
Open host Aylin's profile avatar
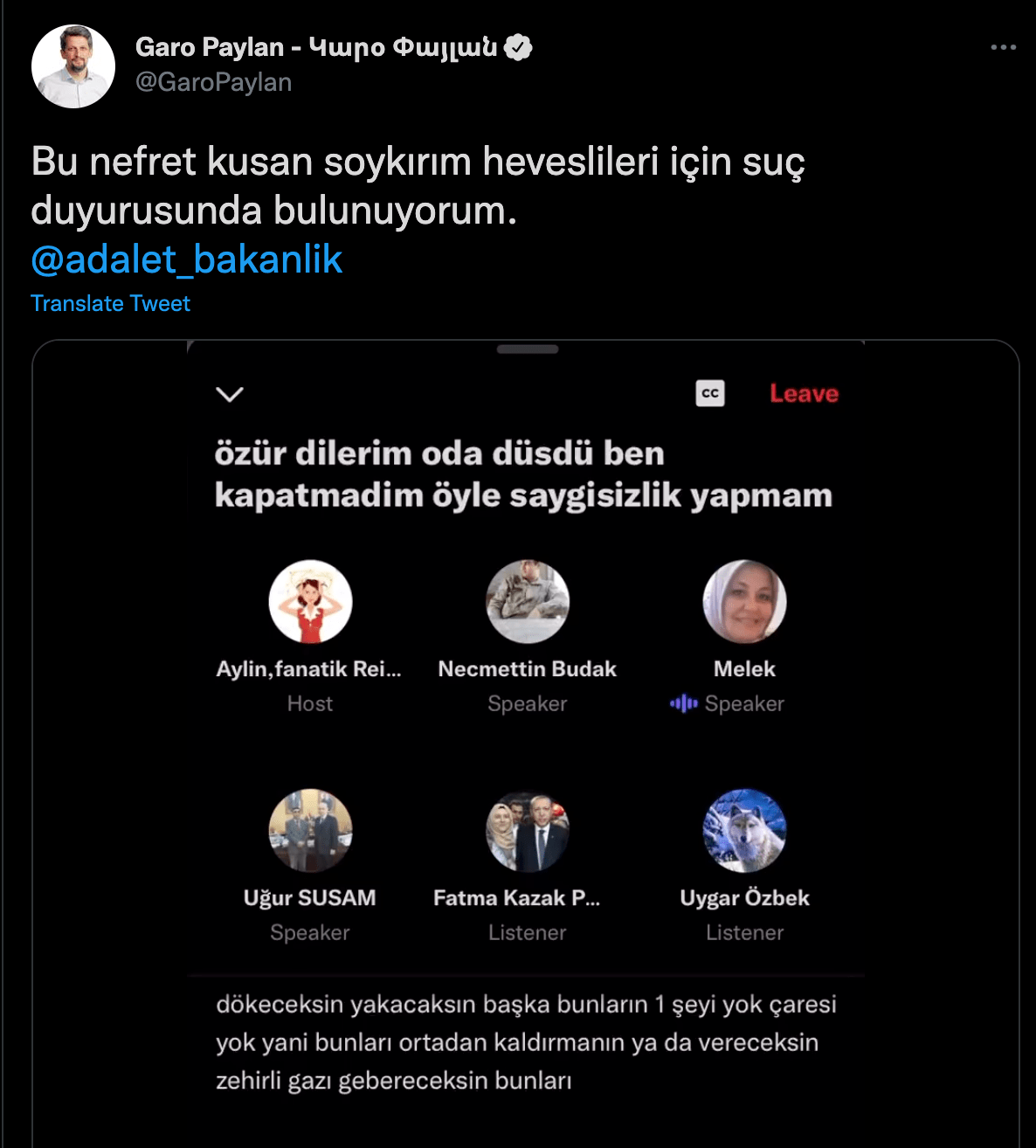310,601
